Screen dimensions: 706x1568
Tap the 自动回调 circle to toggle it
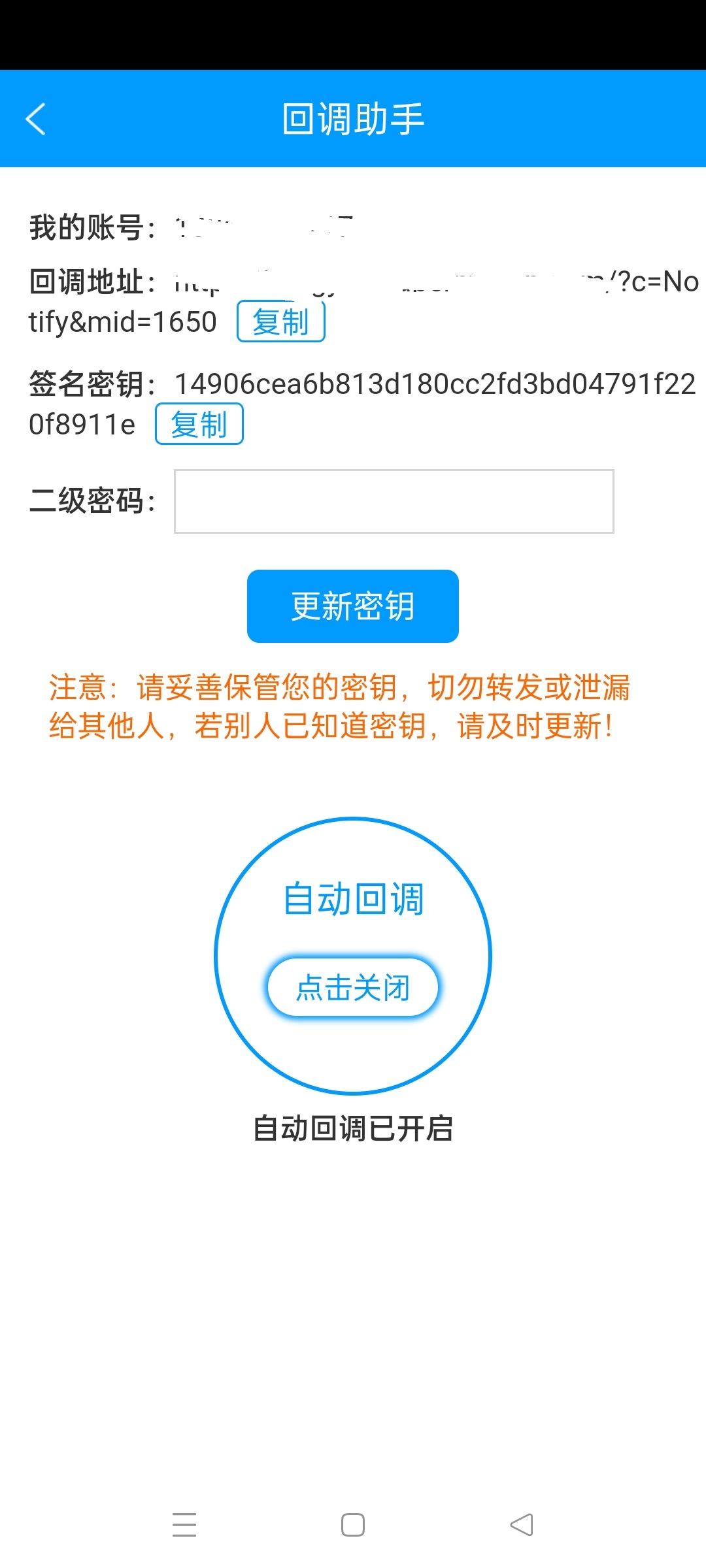pos(352,954)
